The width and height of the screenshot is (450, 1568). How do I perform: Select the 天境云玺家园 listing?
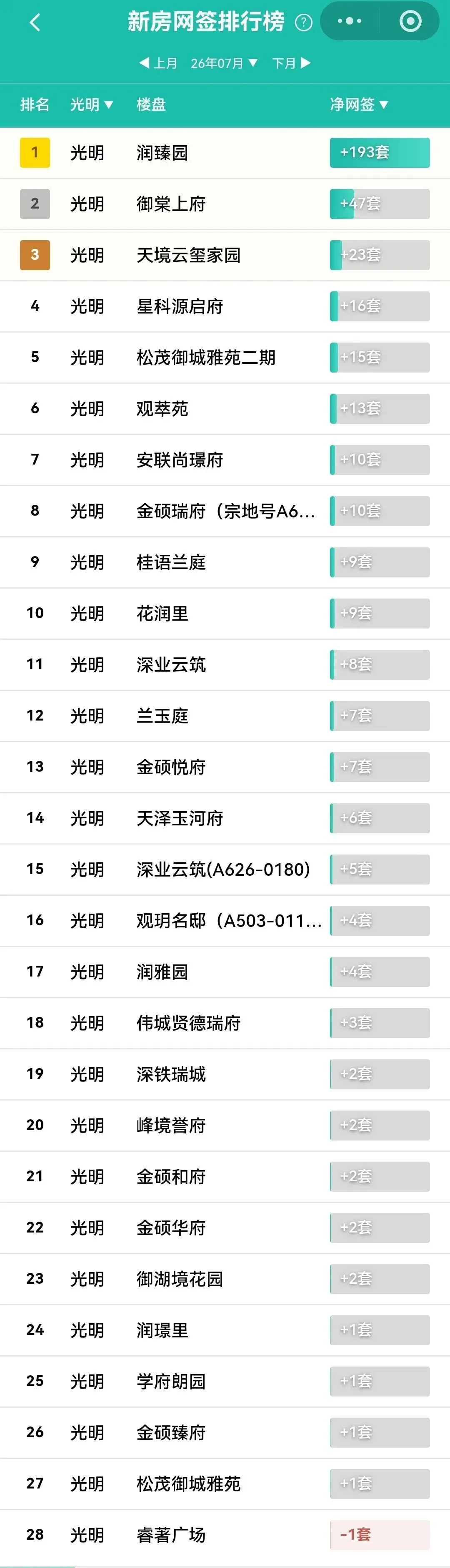pos(225,255)
